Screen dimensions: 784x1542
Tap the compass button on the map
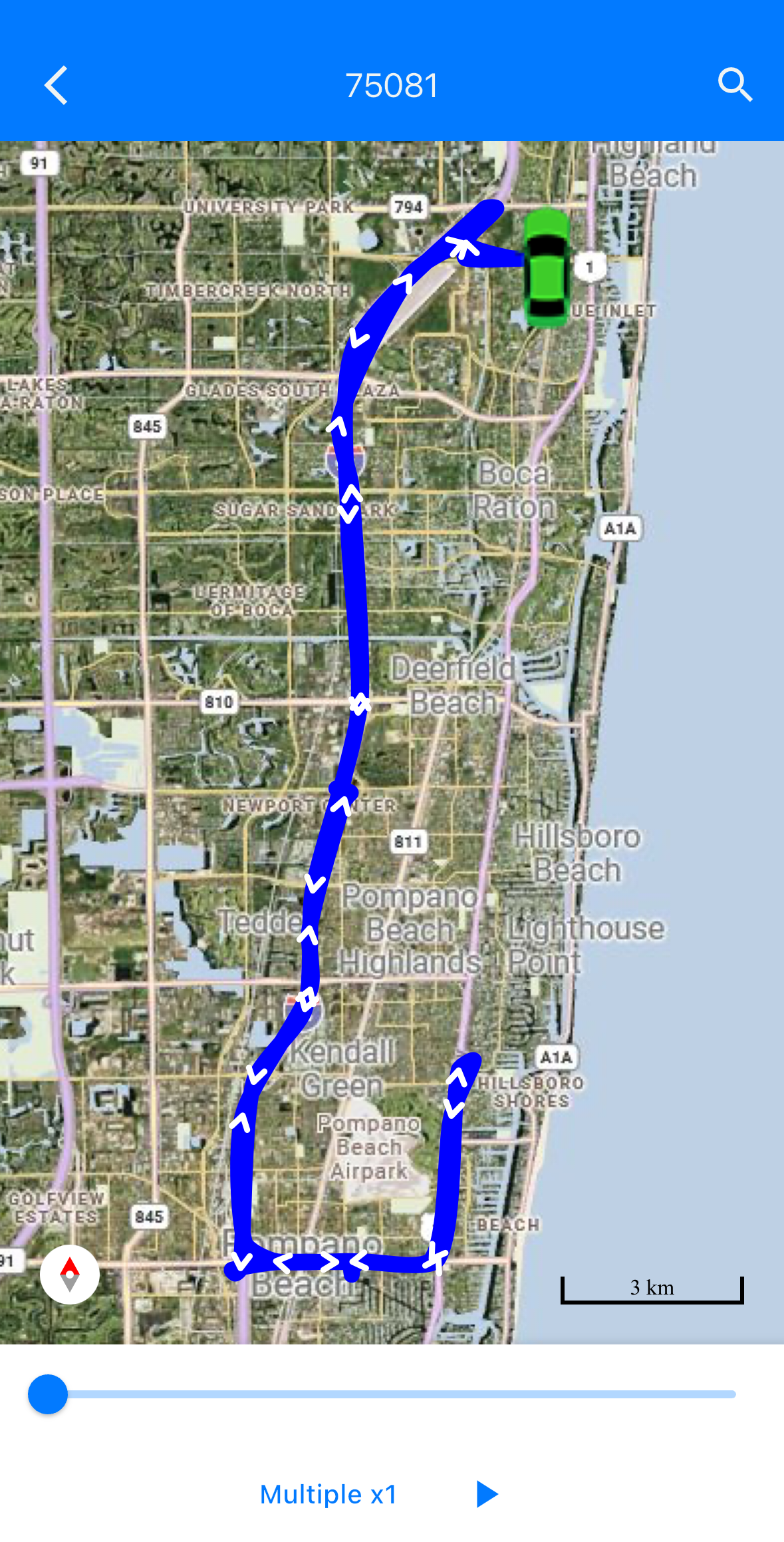point(70,1274)
